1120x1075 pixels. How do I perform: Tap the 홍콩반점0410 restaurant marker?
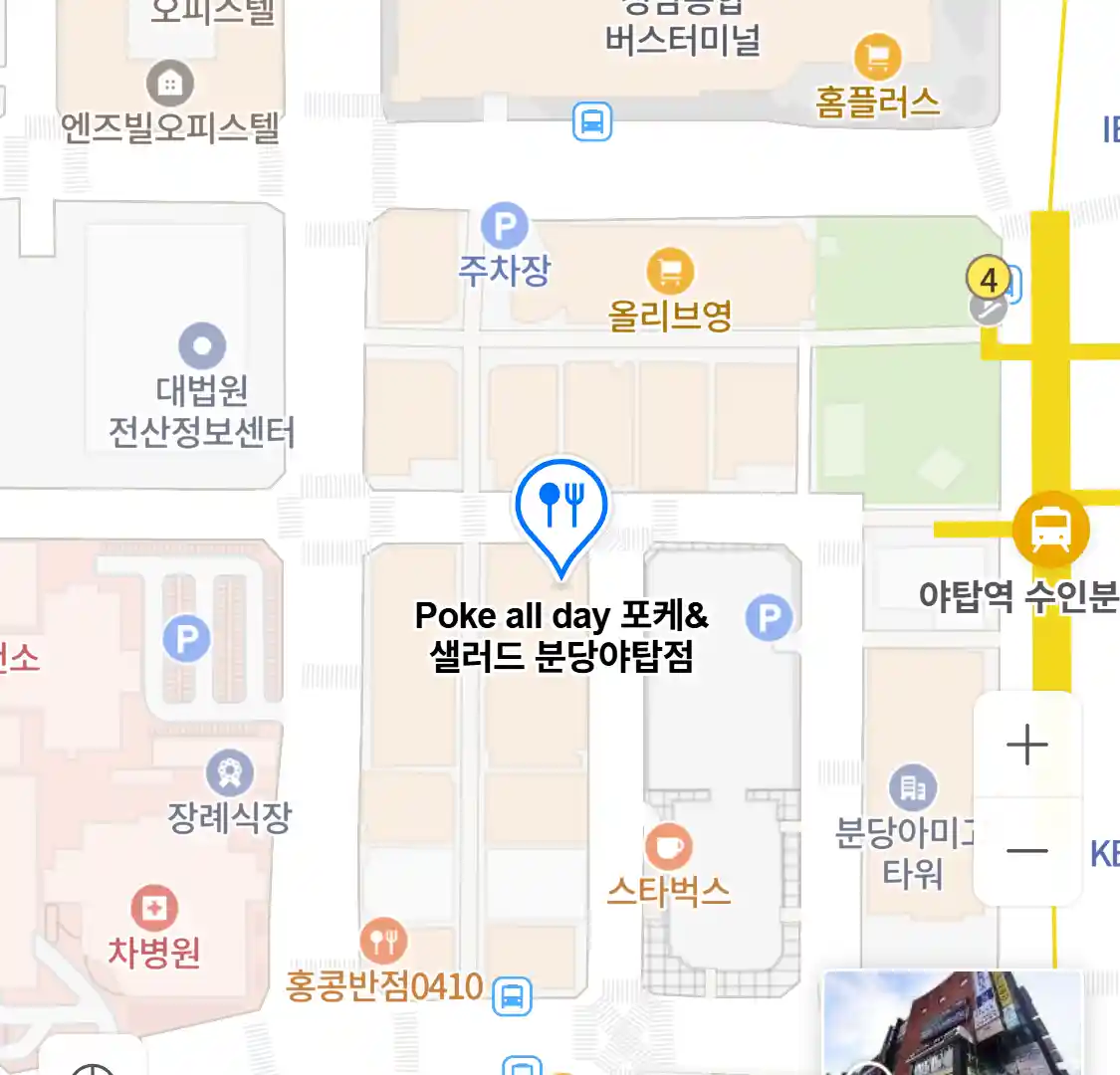pos(383,941)
